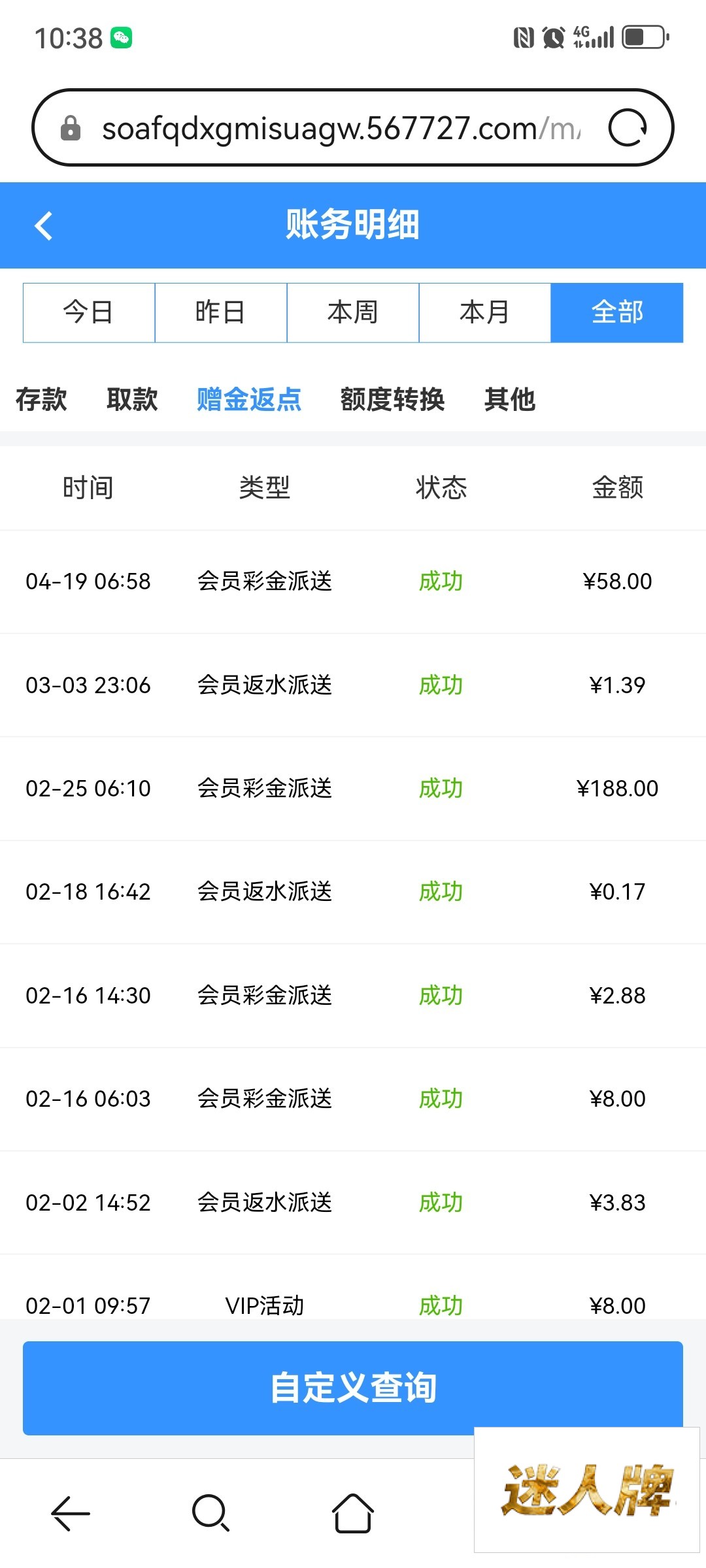Image resolution: width=706 pixels, height=1568 pixels.
Task: Select the 赠金返点 tab
Action: click(x=249, y=399)
